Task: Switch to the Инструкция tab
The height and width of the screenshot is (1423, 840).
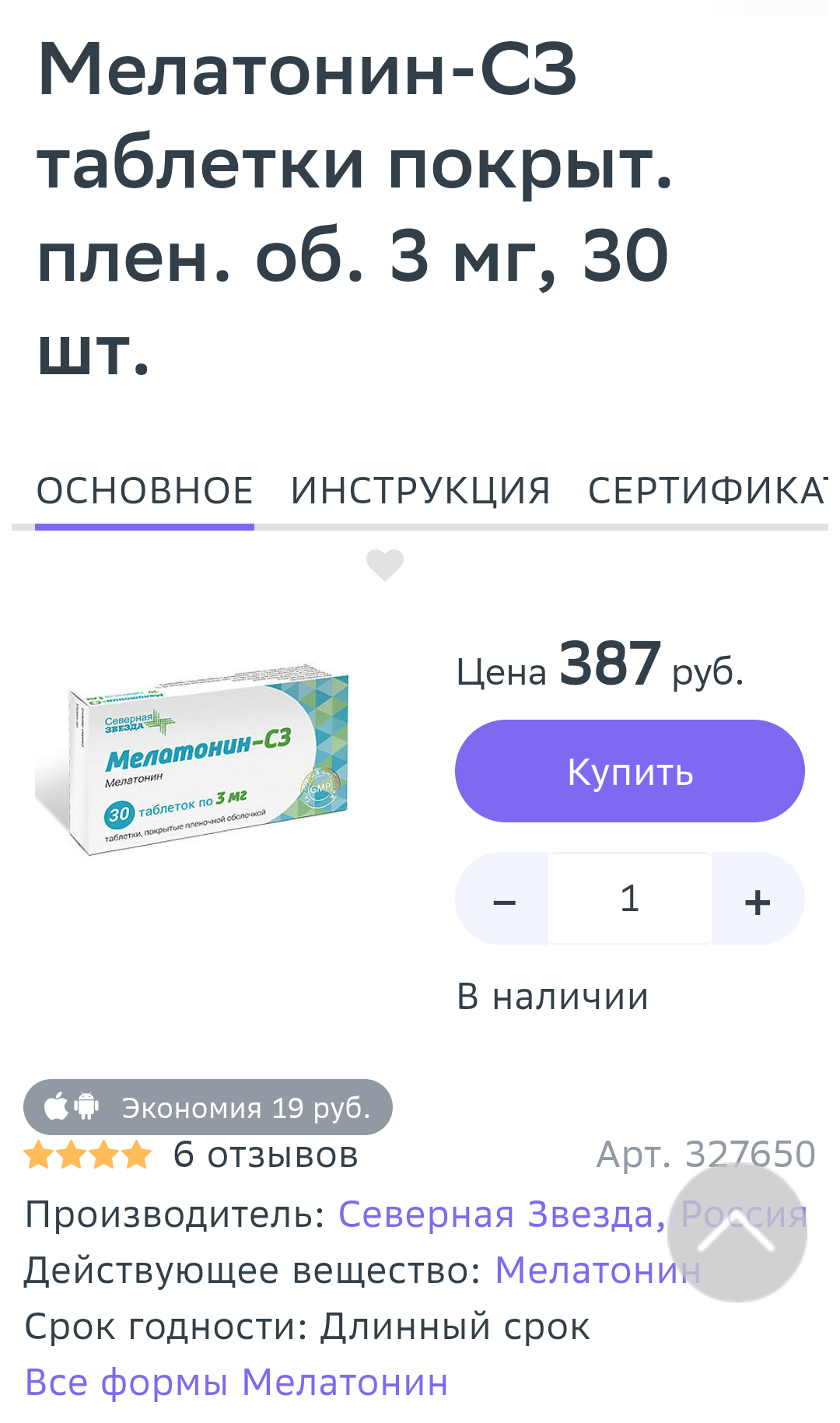Action: click(420, 491)
